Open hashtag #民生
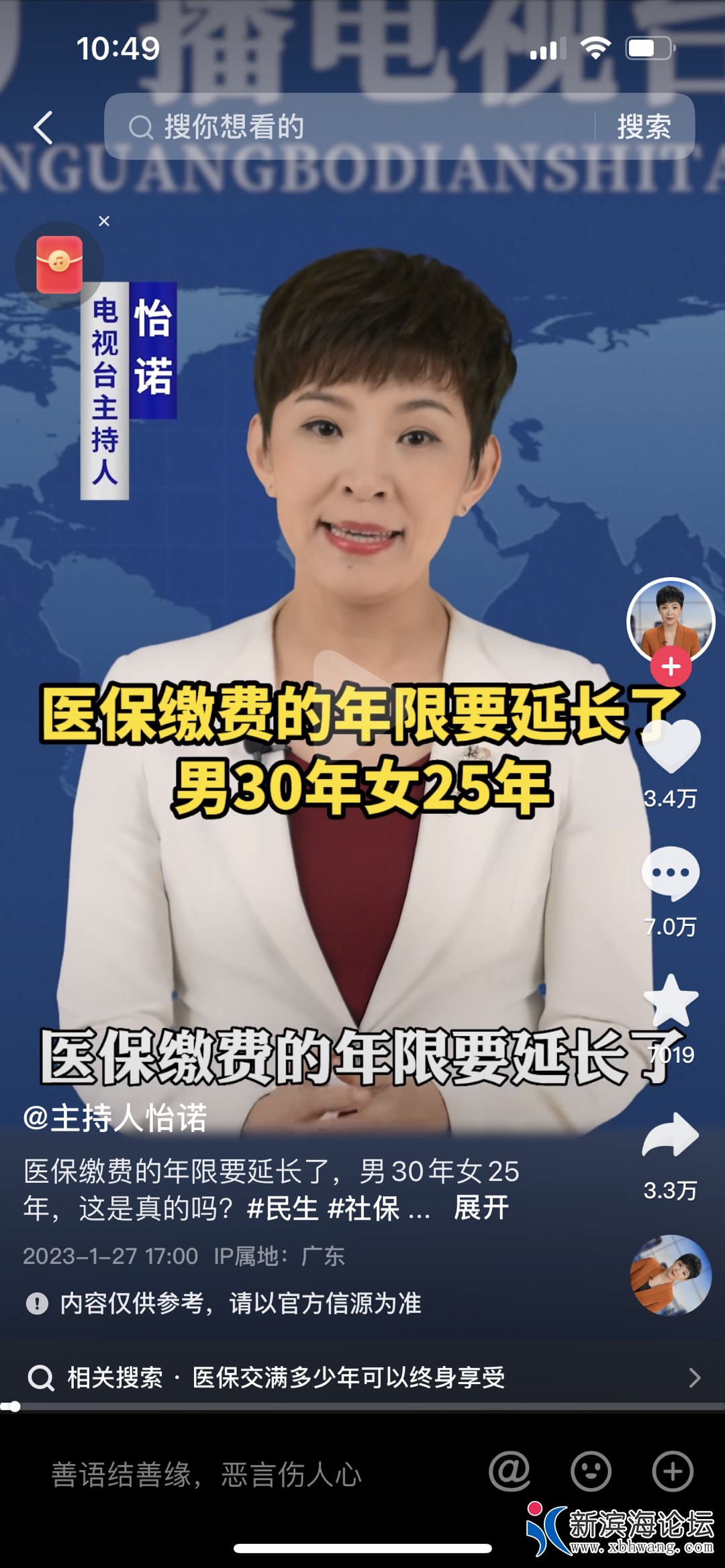 pos(282,1208)
